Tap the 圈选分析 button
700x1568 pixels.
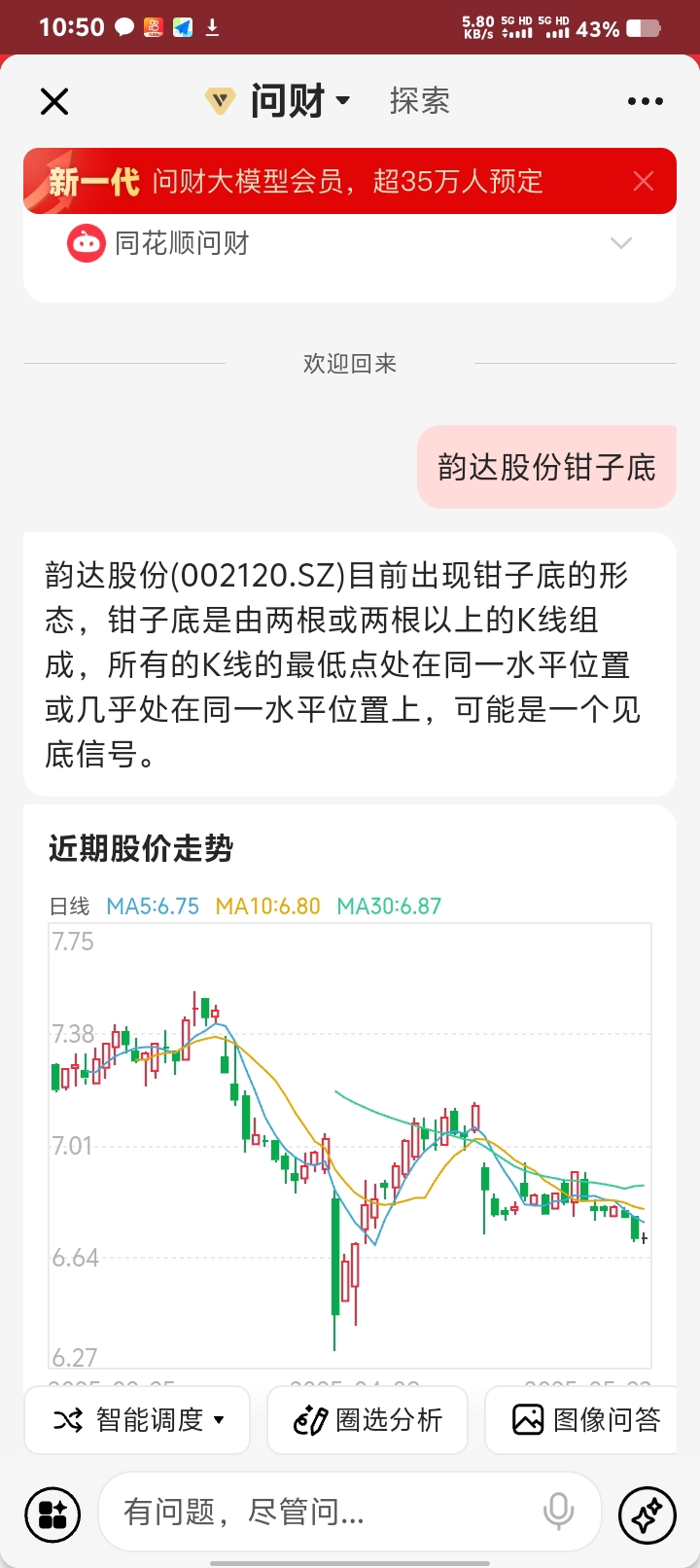(x=367, y=1420)
